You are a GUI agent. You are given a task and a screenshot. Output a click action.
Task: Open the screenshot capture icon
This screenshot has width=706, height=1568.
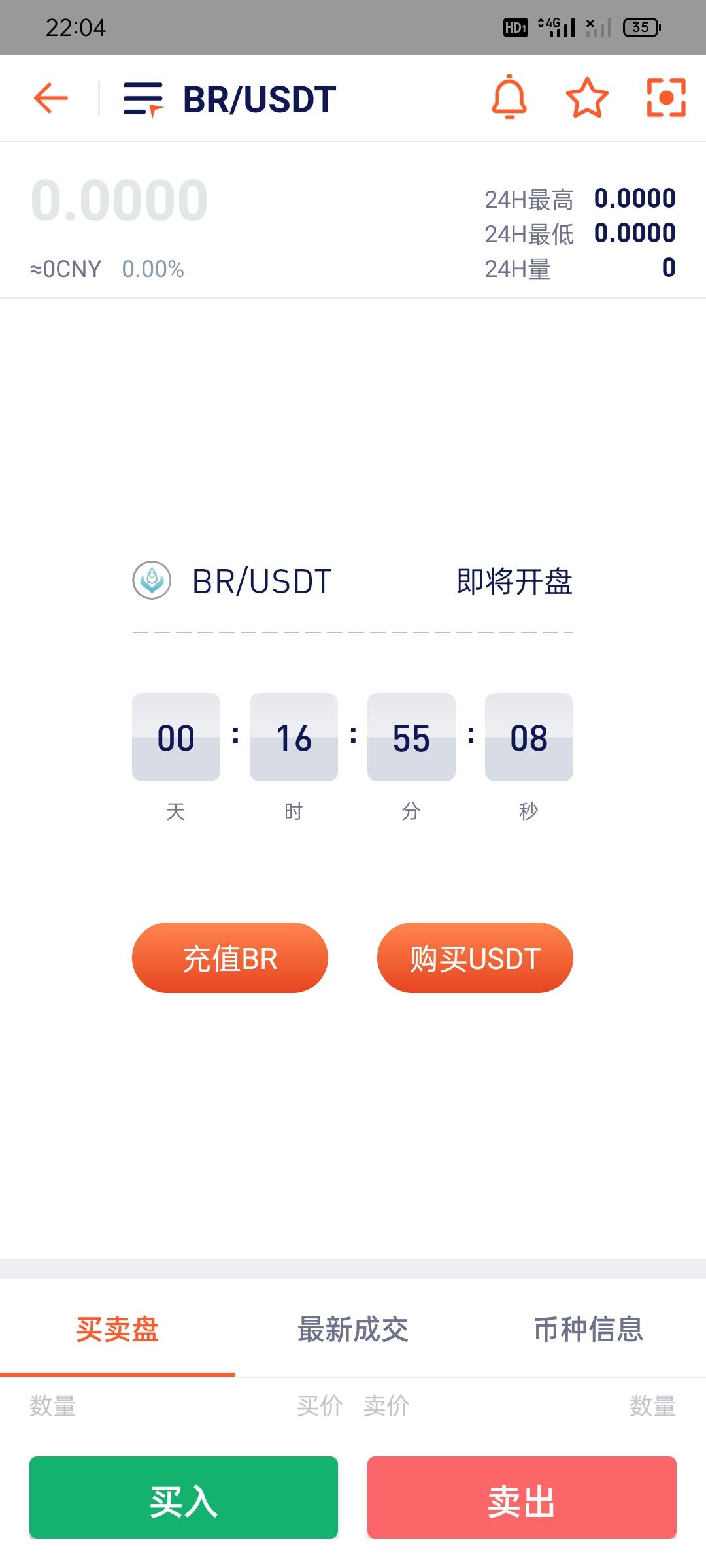coord(665,98)
